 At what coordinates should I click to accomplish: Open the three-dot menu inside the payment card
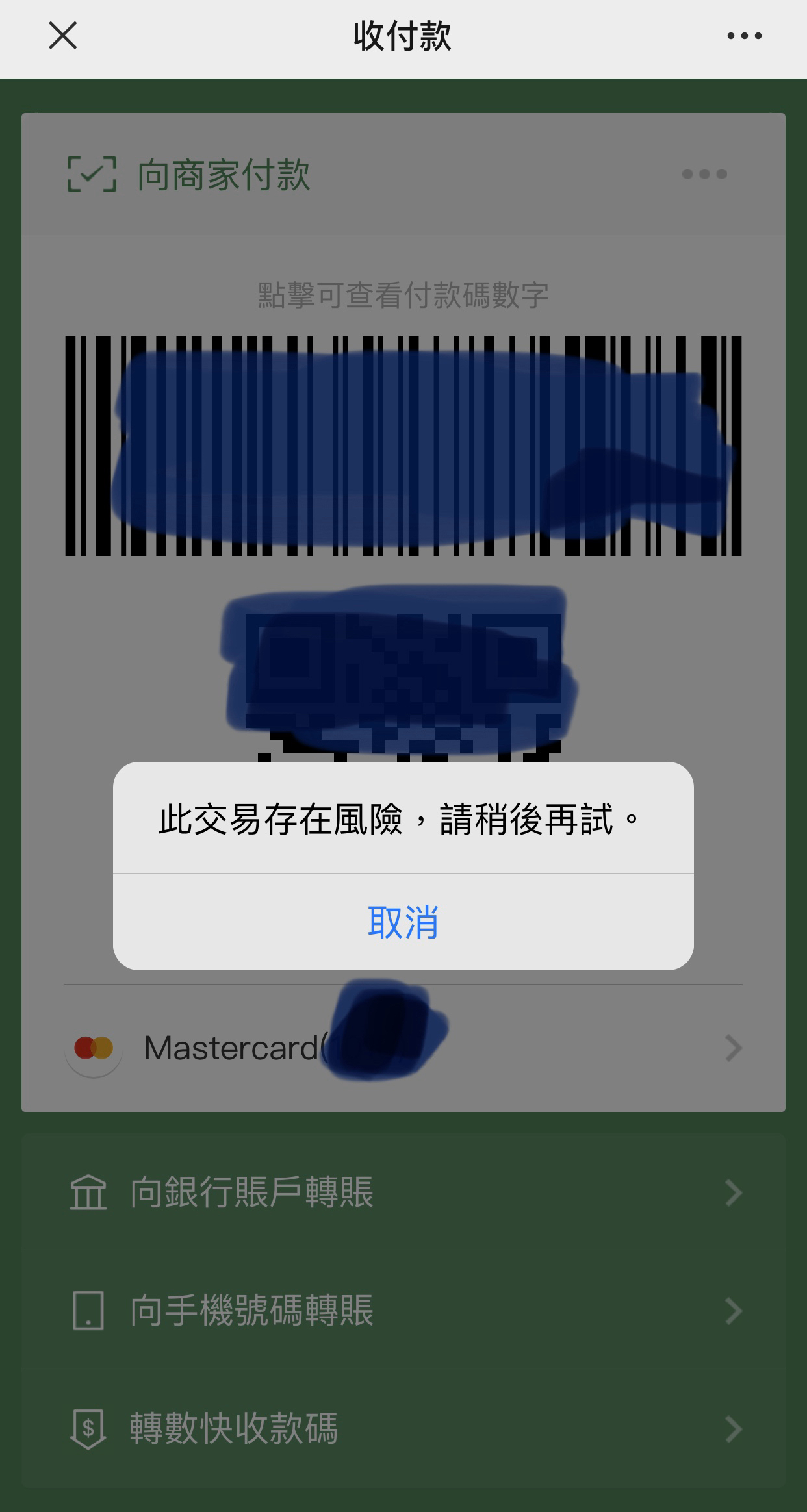click(x=703, y=173)
